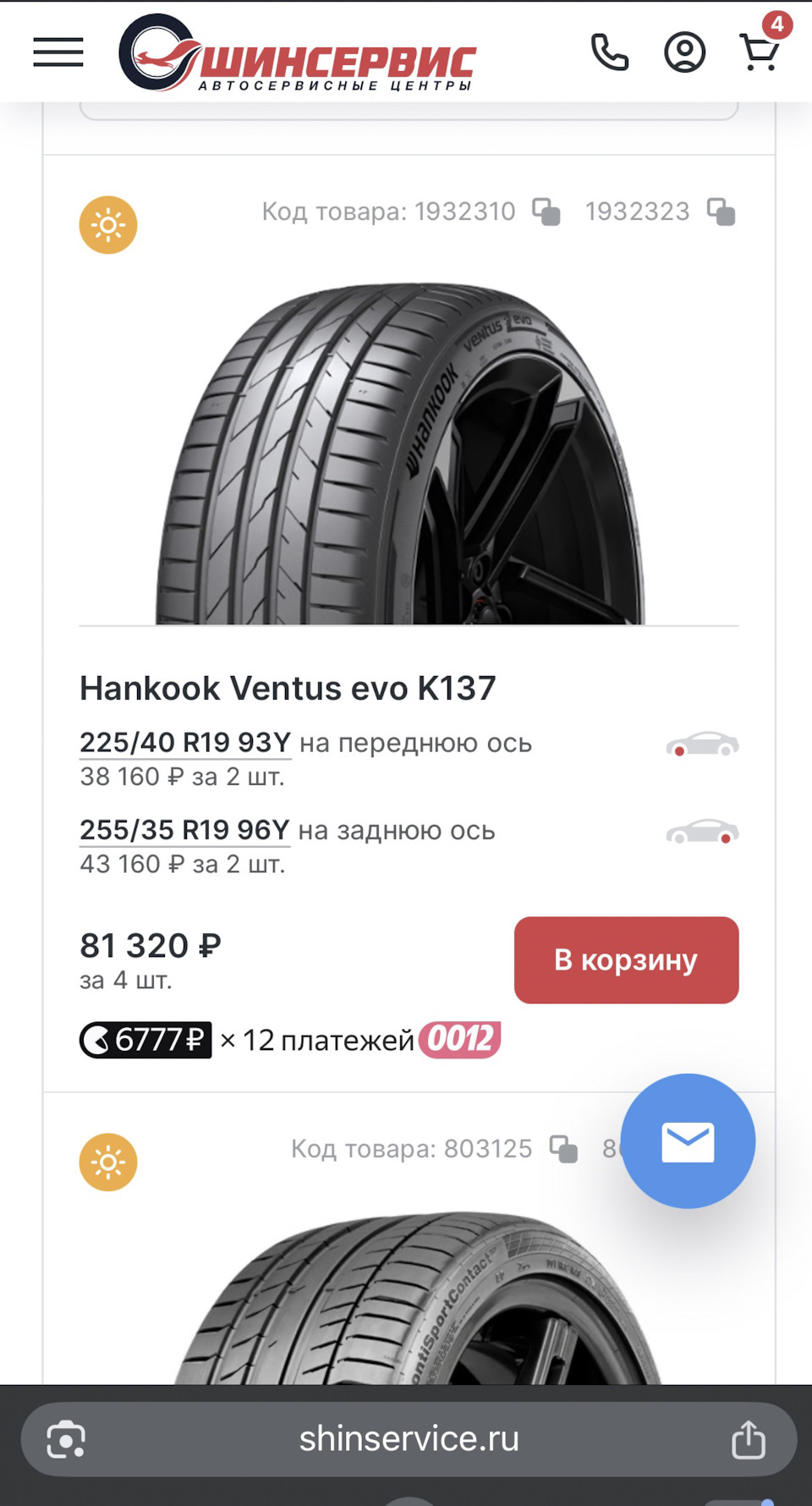Open the blue message chat button
The image size is (812, 1506).
[688, 1140]
